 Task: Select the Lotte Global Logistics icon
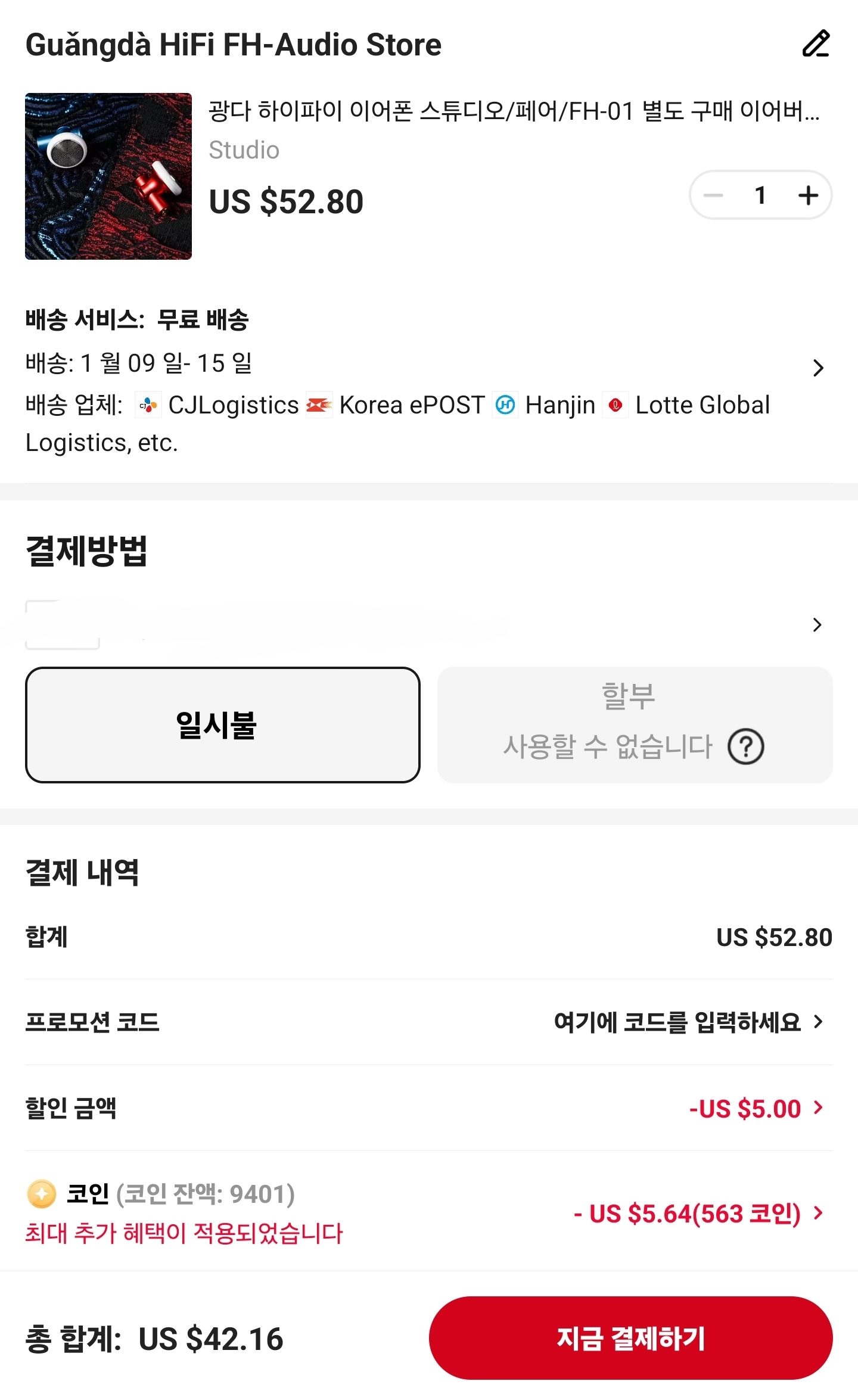(615, 405)
